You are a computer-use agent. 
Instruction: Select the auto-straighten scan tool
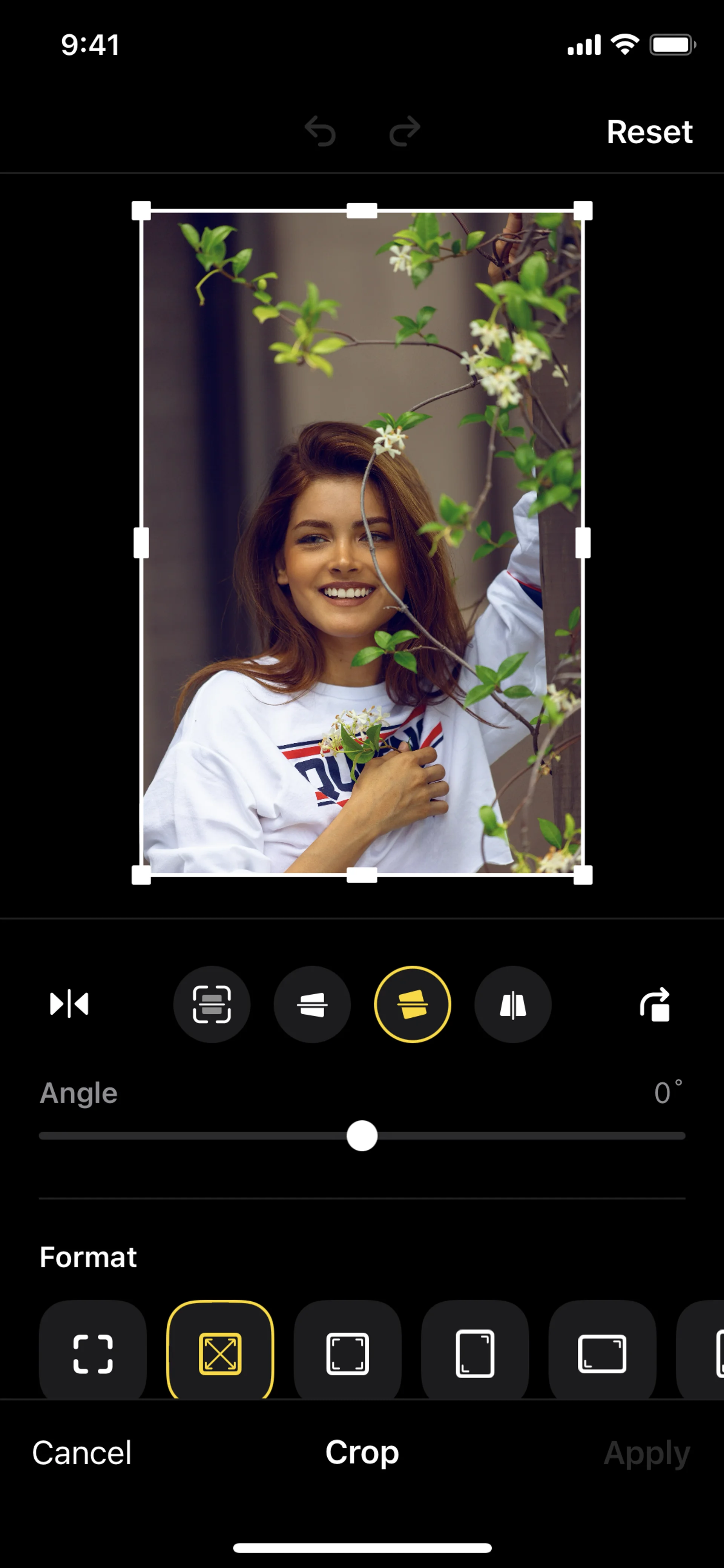(212, 1004)
